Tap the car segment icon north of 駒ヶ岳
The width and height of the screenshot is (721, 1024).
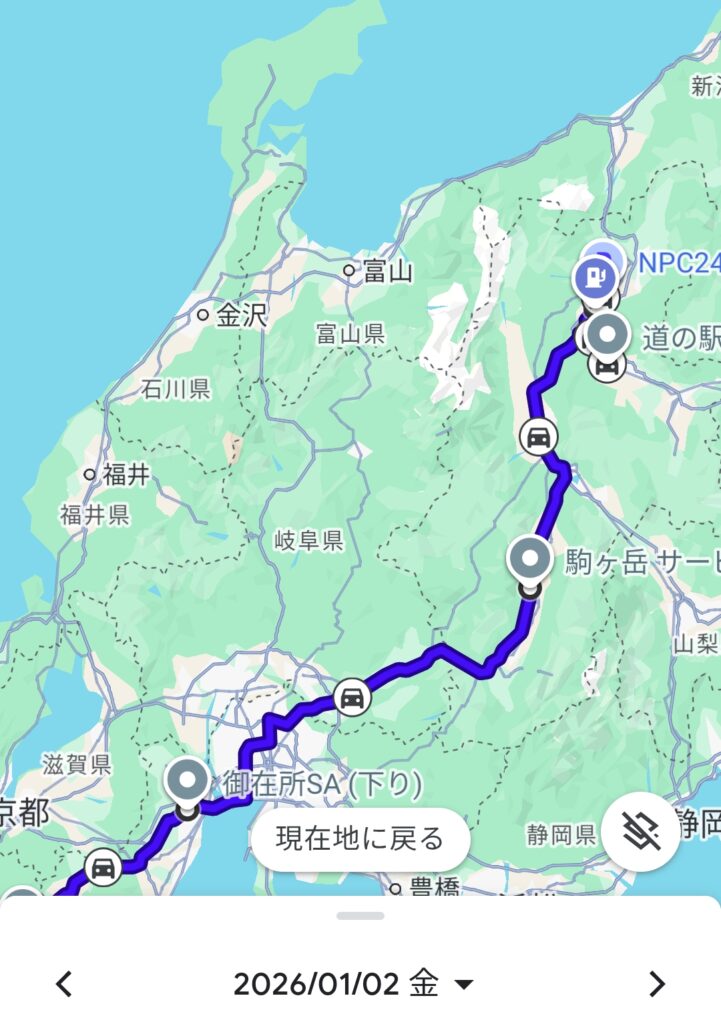point(538,437)
